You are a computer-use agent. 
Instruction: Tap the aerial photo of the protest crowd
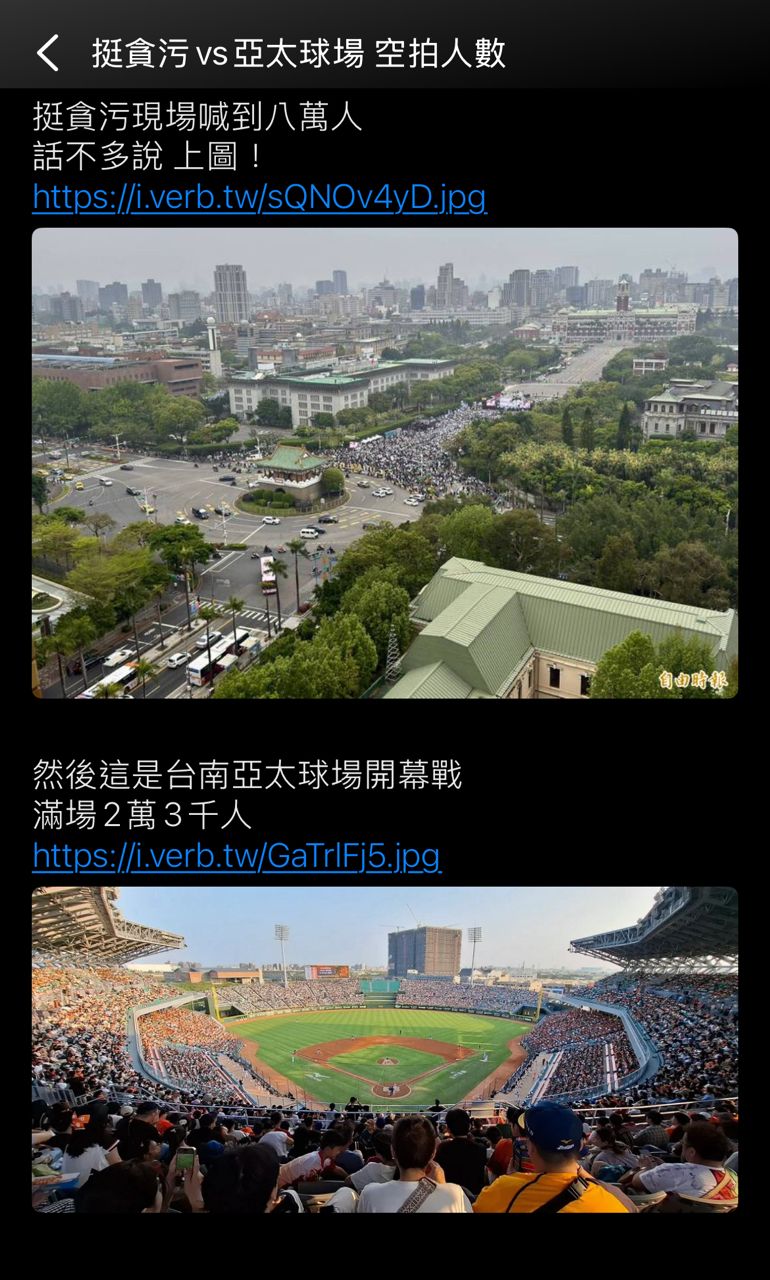coord(385,465)
